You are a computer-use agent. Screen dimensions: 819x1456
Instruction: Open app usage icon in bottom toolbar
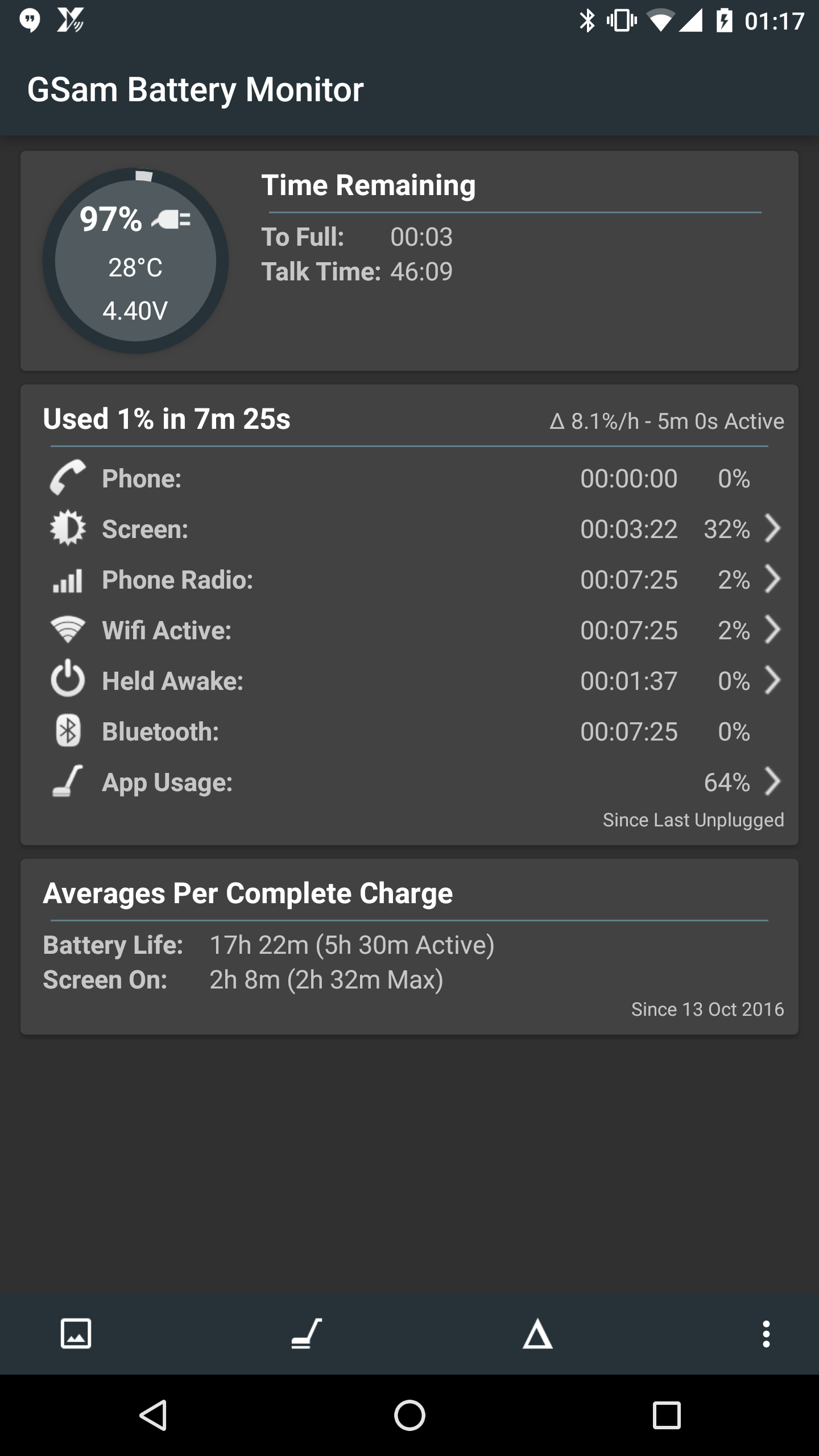tap(307, 1333)
